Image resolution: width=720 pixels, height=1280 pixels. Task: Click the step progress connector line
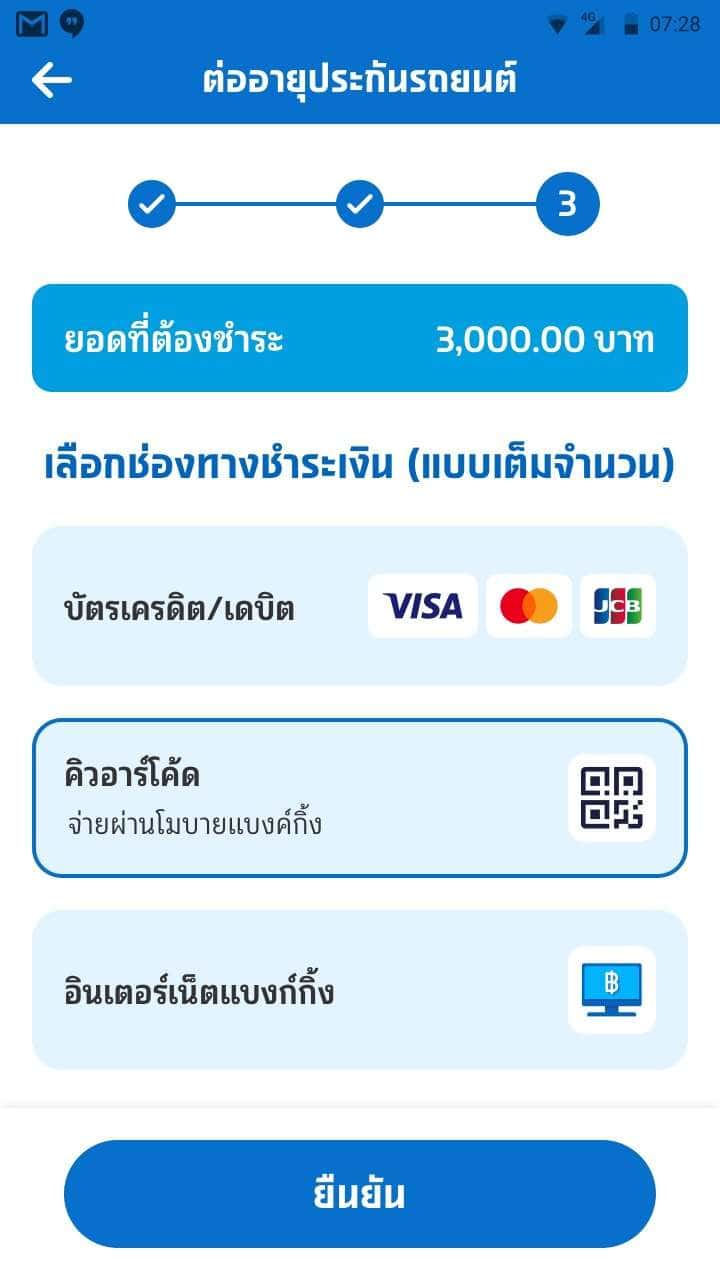[x=255, y=203]
